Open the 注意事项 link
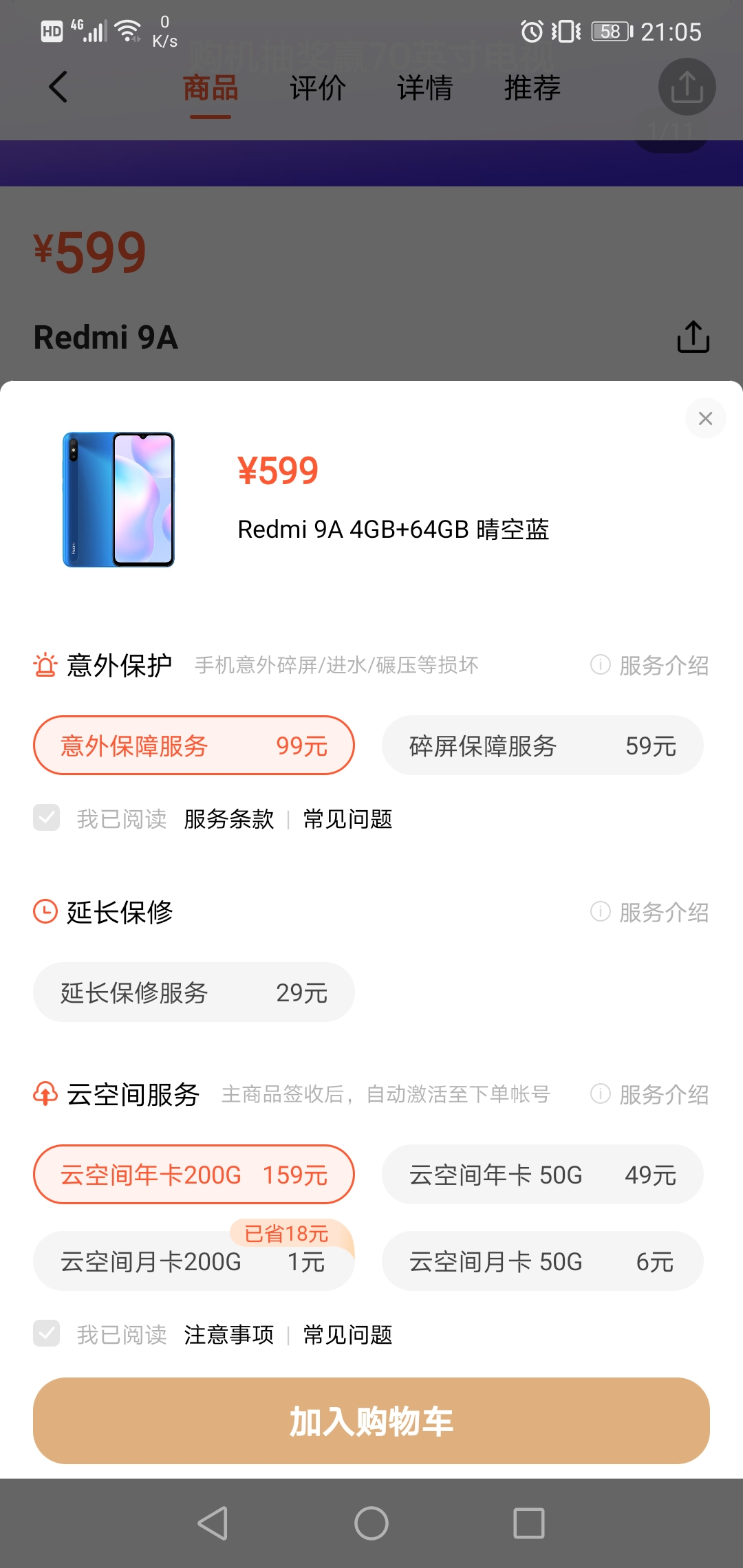The image size is (743, 1568). [229, 1334]
